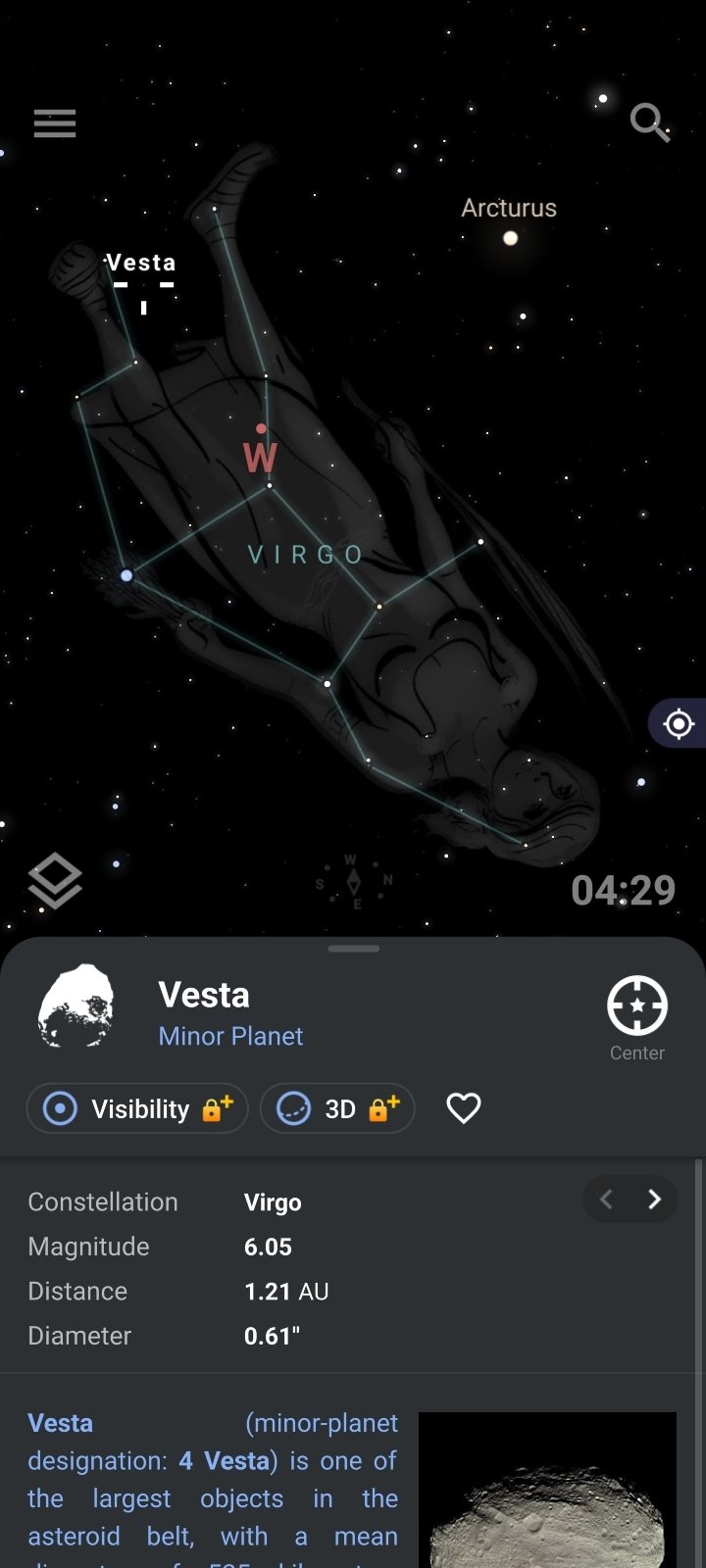Open the Vesta link in the description

point(60,1423)
